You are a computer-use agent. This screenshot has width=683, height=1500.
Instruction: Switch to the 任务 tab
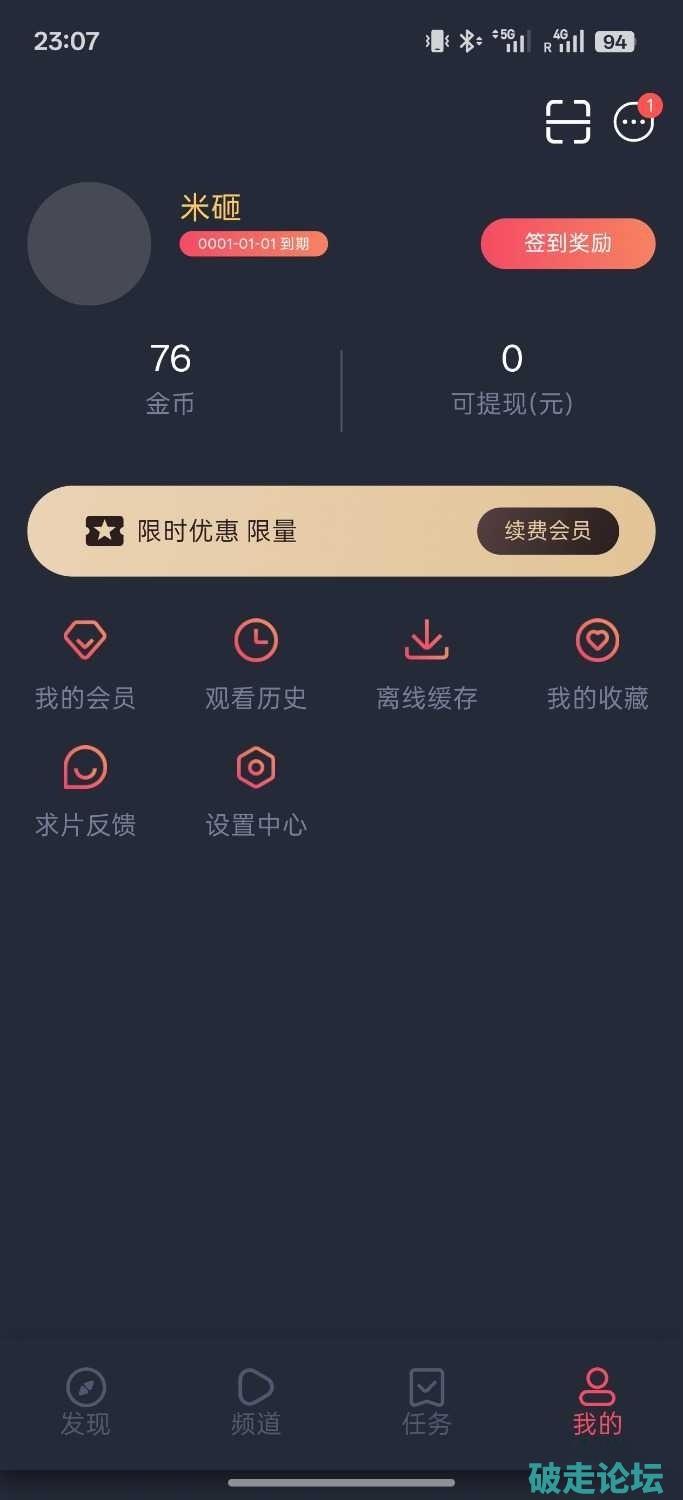coord(427,1402)
